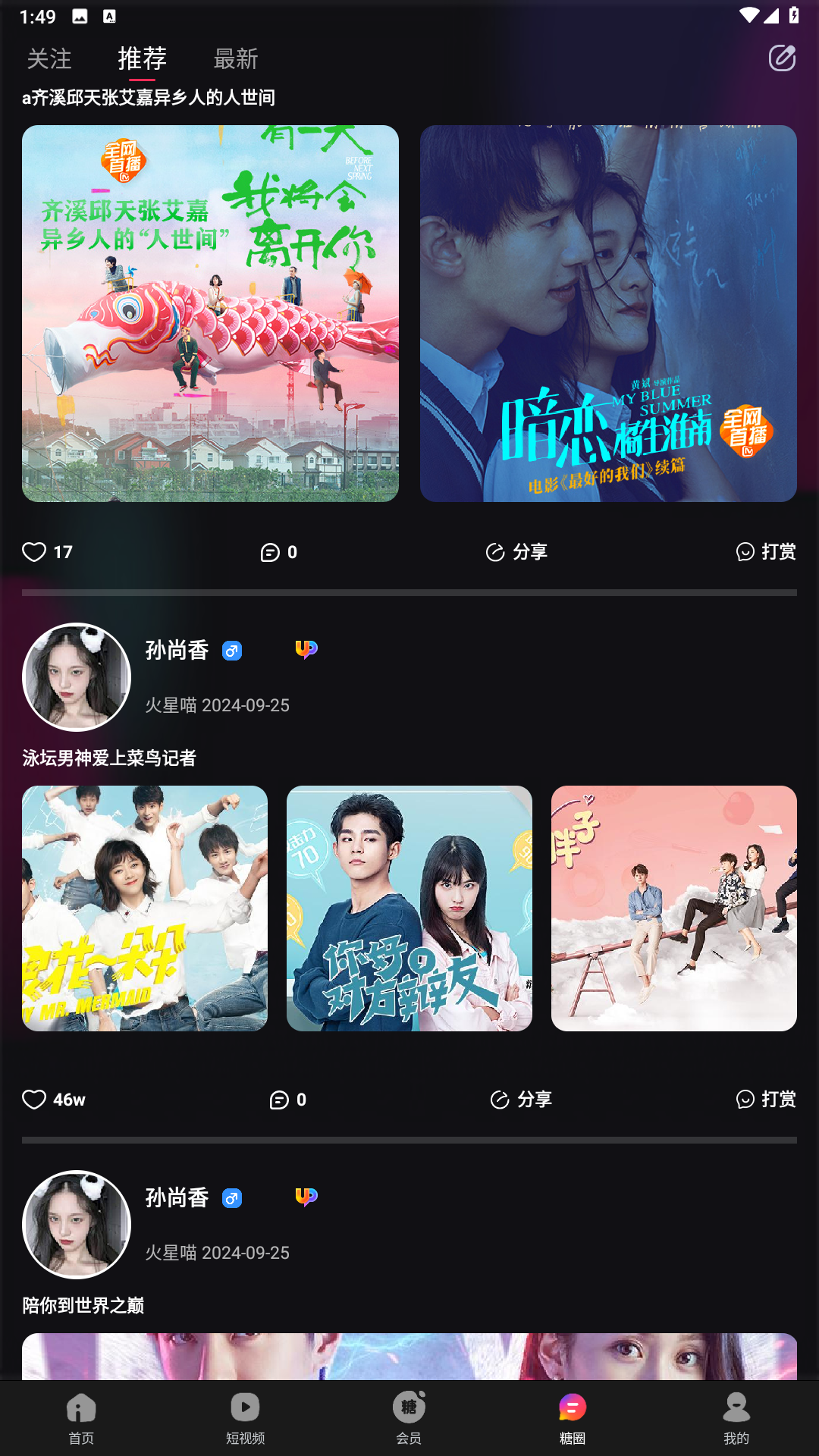The image size is (819, 1456).
Task: Tap 孙尚香's blue male gender badge
Action: coord(232,651)
